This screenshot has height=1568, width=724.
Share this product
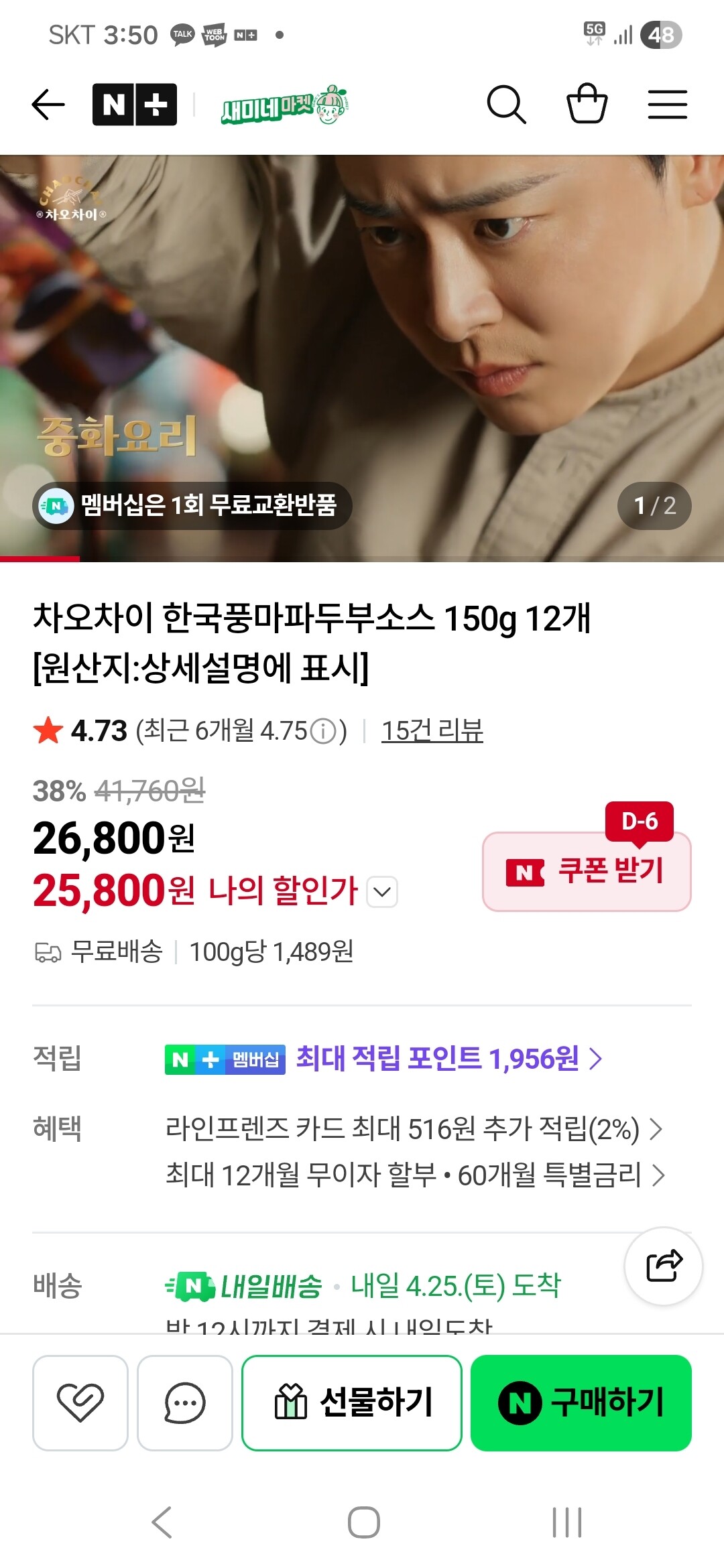point(664,1266)
